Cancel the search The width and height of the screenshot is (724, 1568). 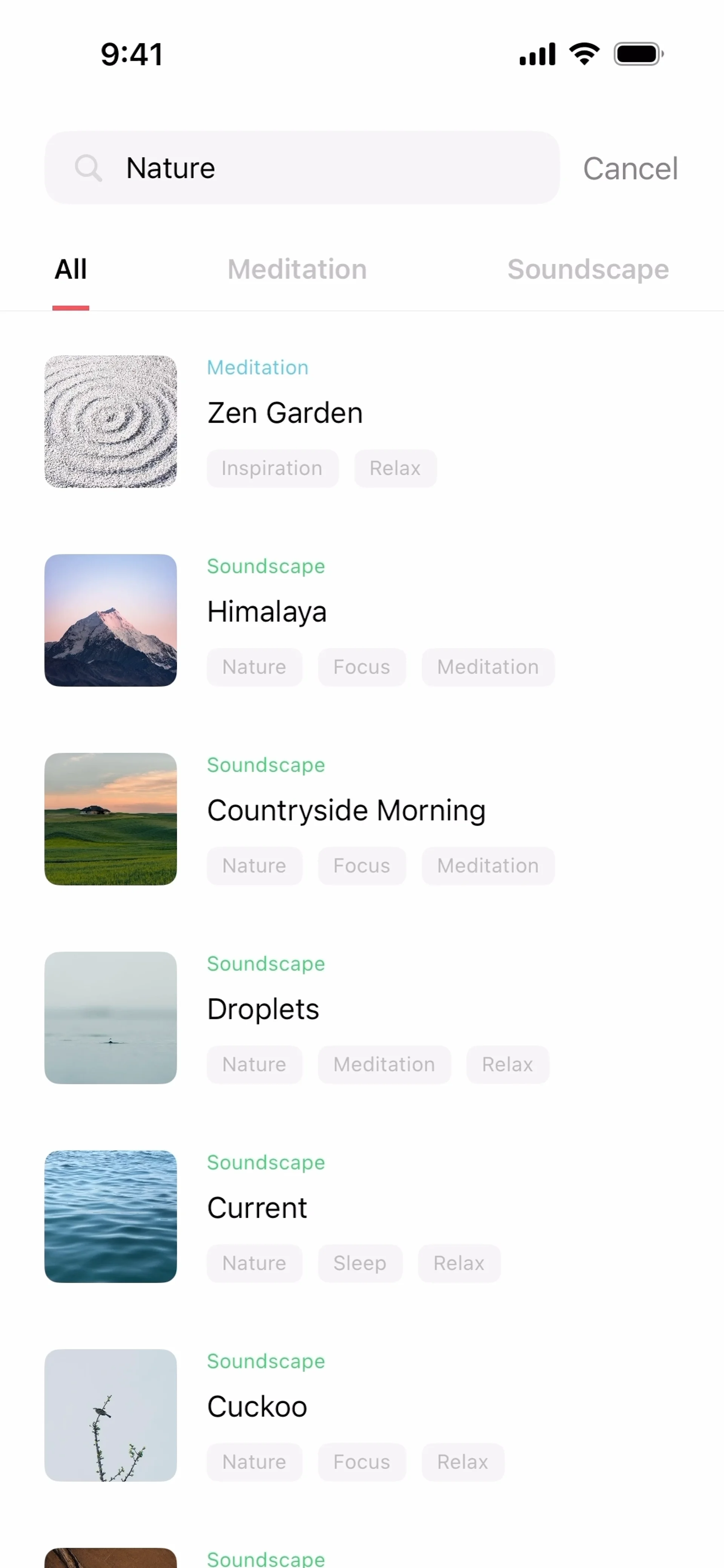[630, 169]
